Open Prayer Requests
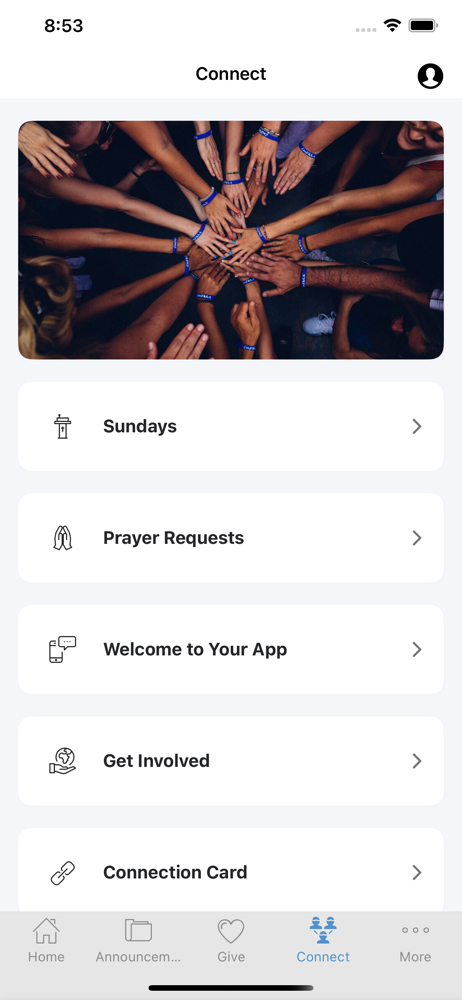 231,538
